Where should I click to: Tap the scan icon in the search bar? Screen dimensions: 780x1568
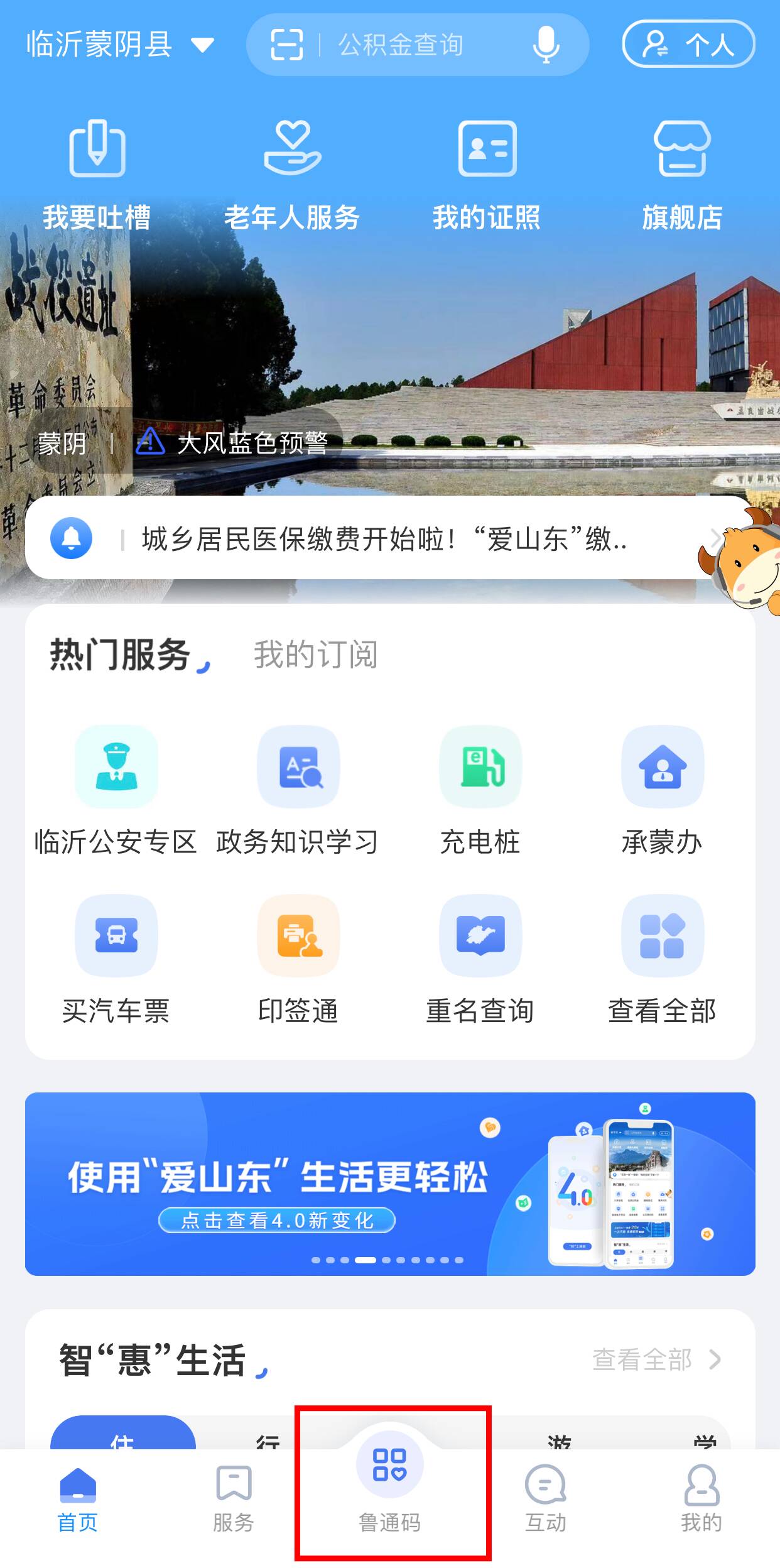[x=287, y=45]
